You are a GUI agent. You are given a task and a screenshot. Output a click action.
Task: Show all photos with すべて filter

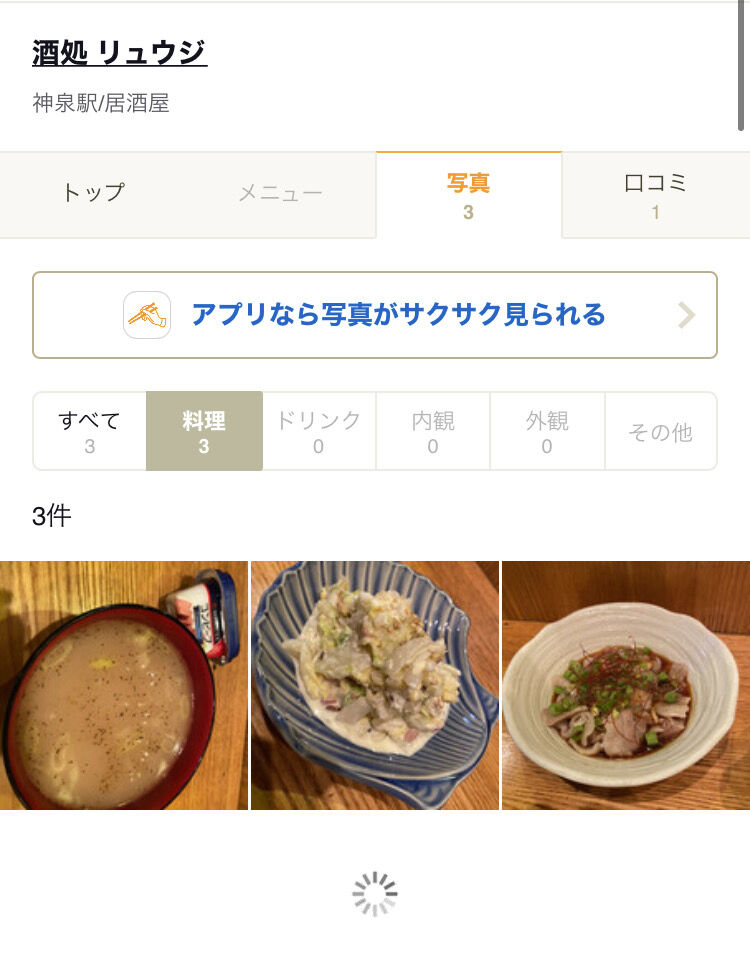pos(90,431)
